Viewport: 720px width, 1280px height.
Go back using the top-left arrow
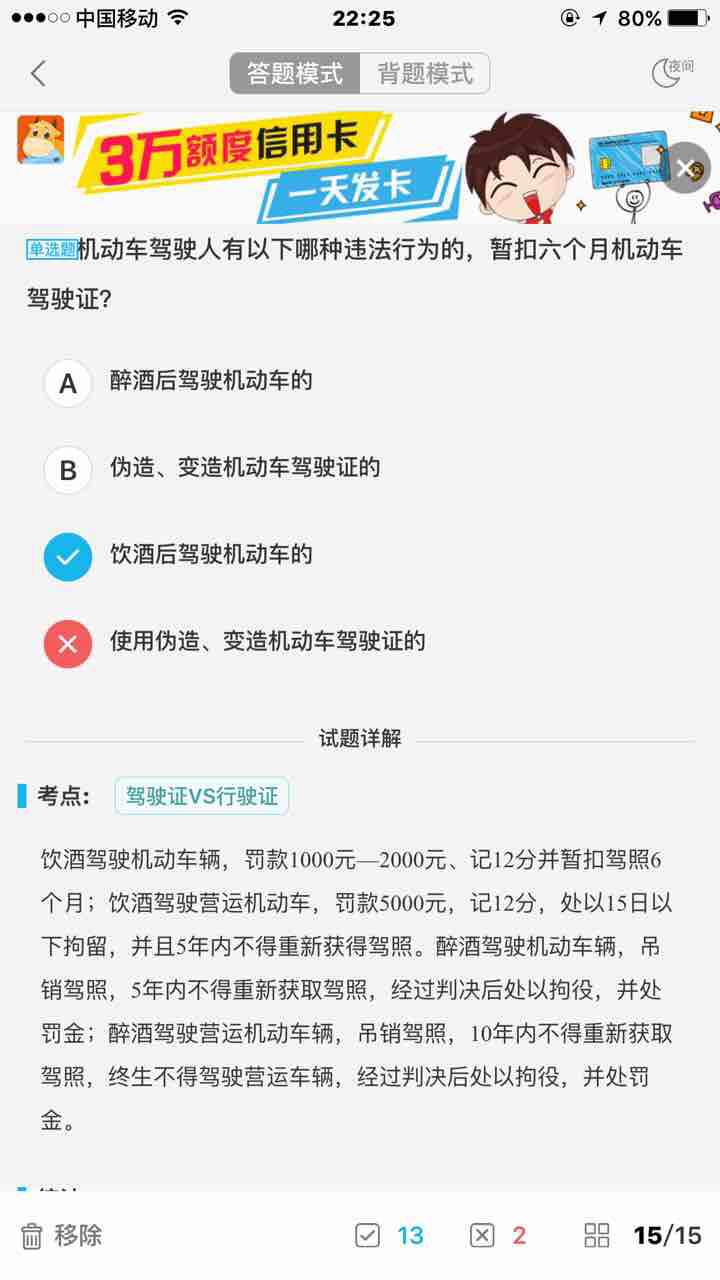point(38,73)
